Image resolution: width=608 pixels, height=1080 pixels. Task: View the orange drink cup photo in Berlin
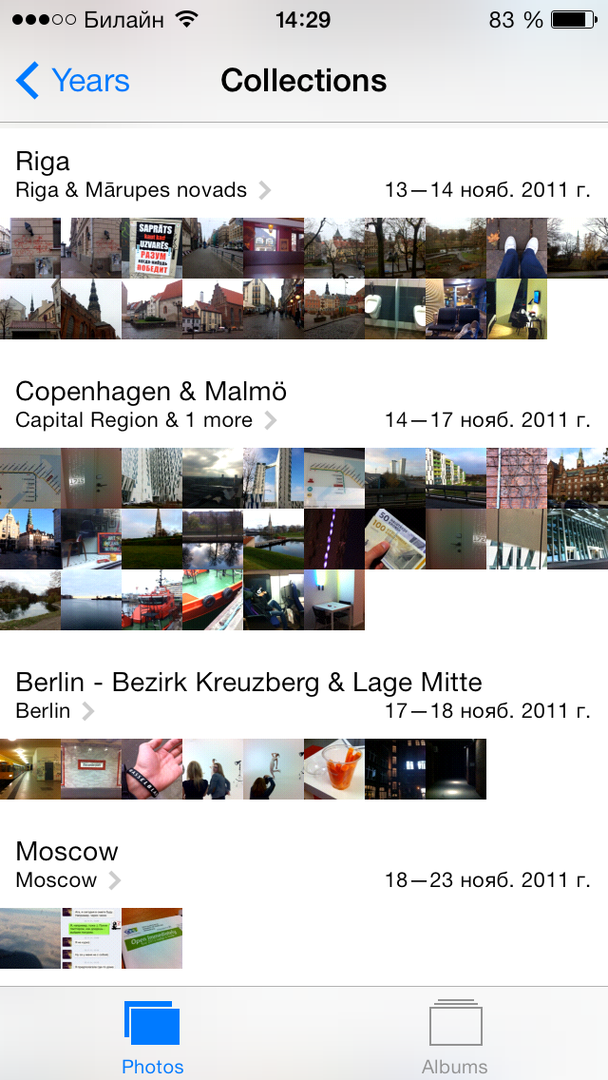(334, 769)
